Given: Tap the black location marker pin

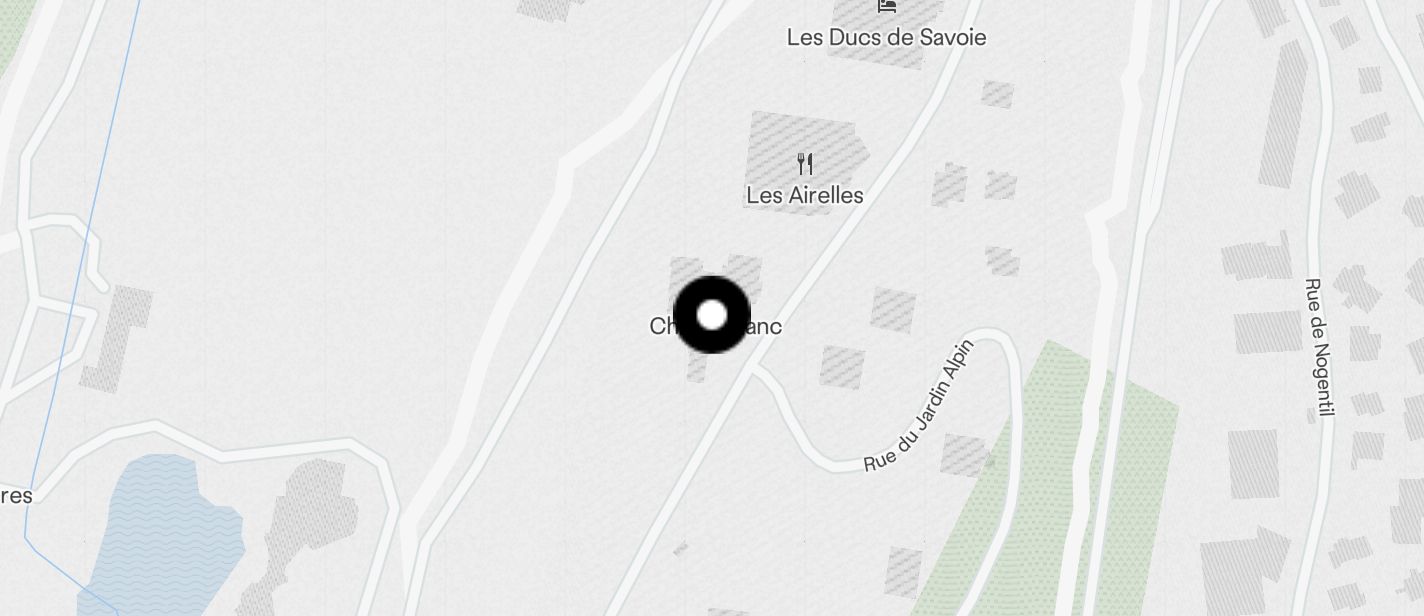Looking at the screenshot, I should tap(712, 315).
